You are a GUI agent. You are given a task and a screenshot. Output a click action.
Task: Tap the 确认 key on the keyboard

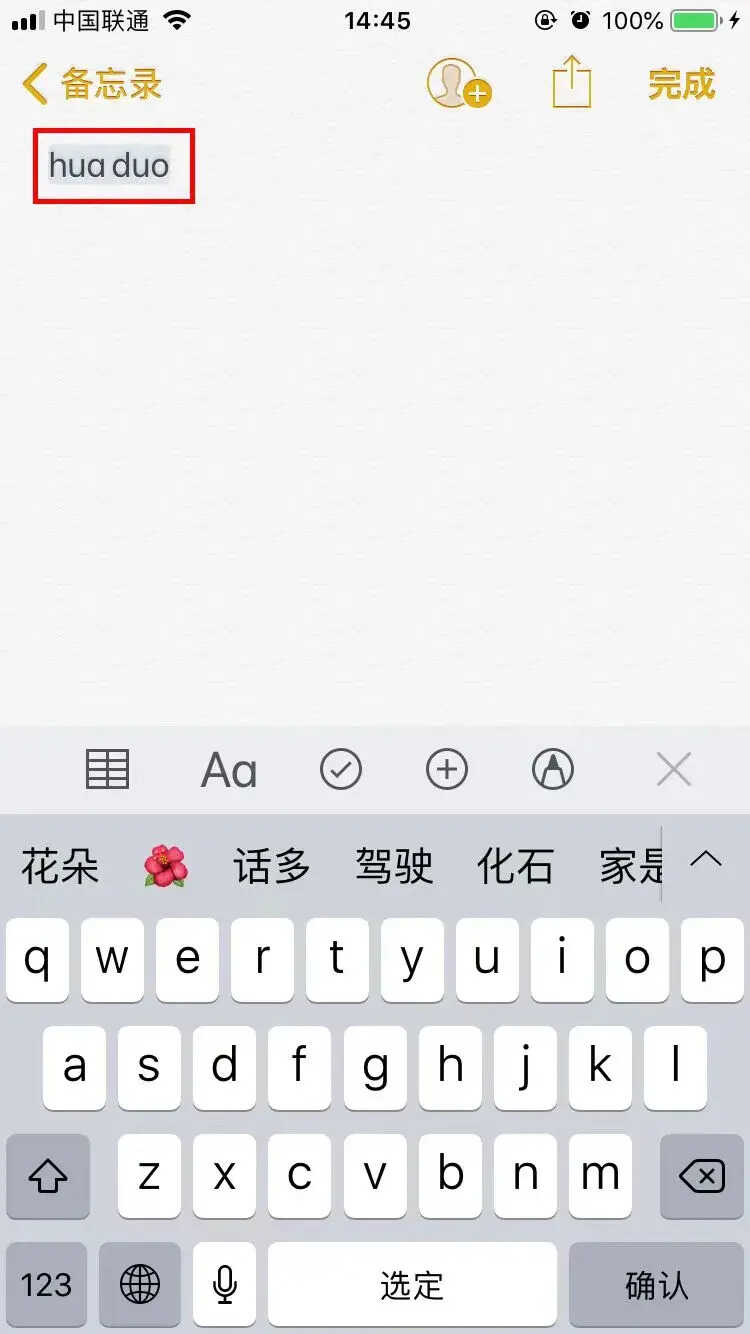click(x=656, y=1284)
